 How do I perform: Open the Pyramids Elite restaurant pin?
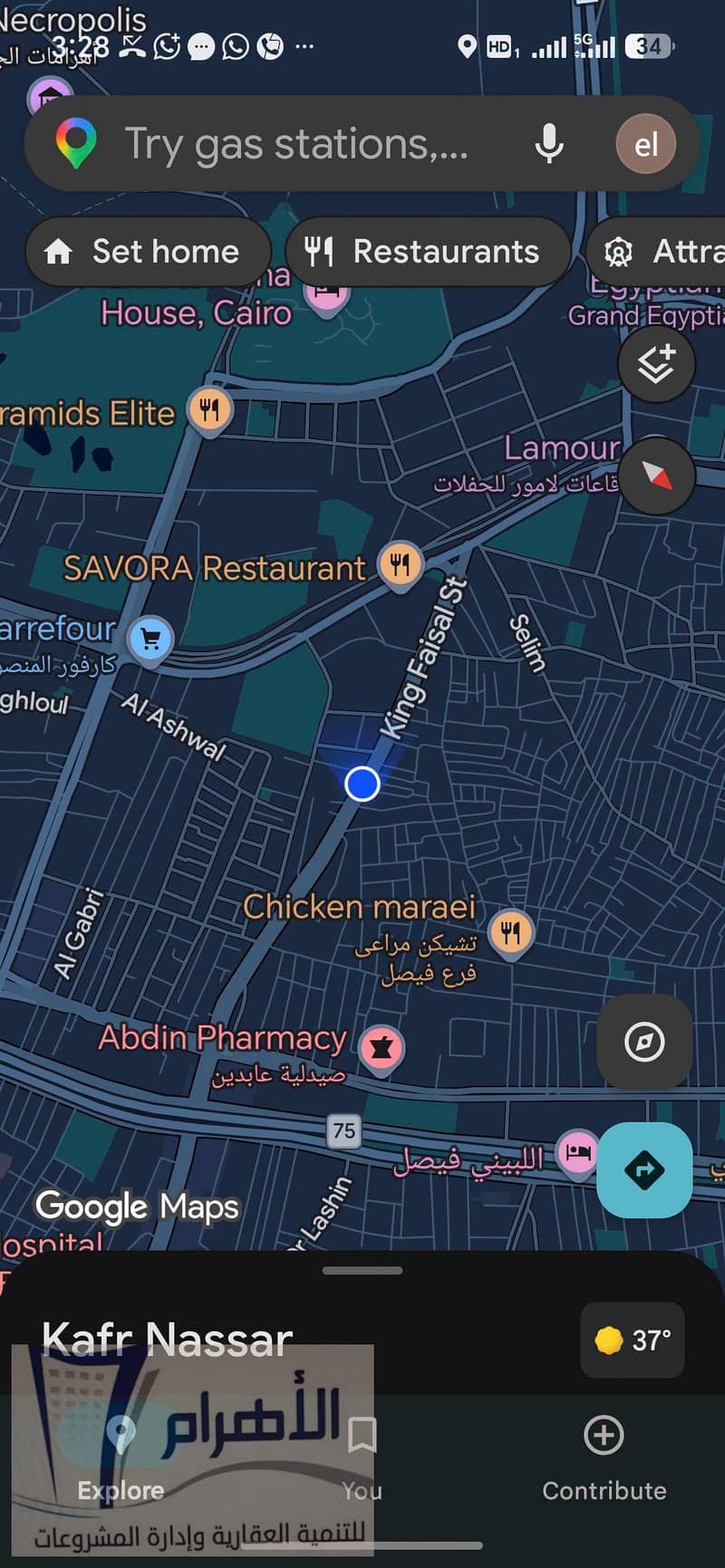(x=209, y=412)
